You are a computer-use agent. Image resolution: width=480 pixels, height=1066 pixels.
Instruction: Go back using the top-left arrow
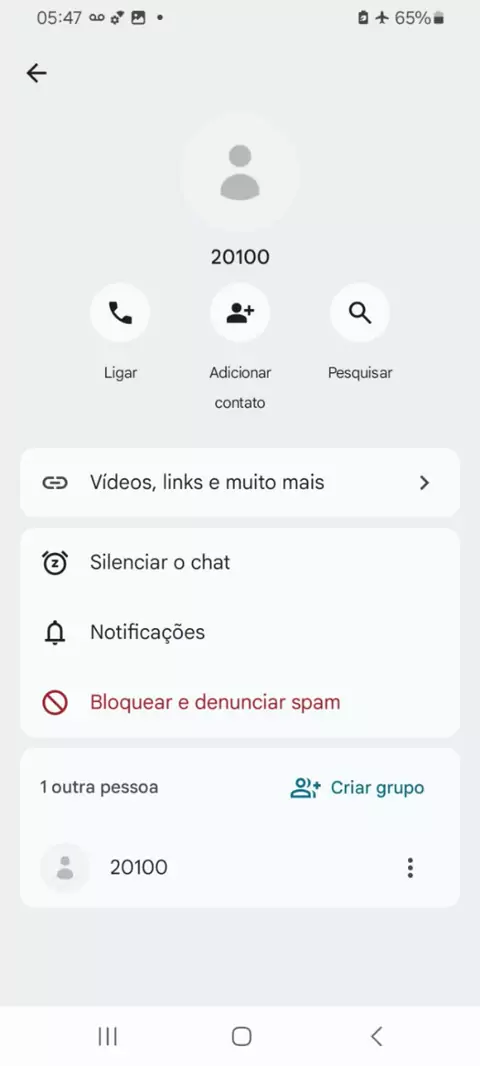coord(36,73)
